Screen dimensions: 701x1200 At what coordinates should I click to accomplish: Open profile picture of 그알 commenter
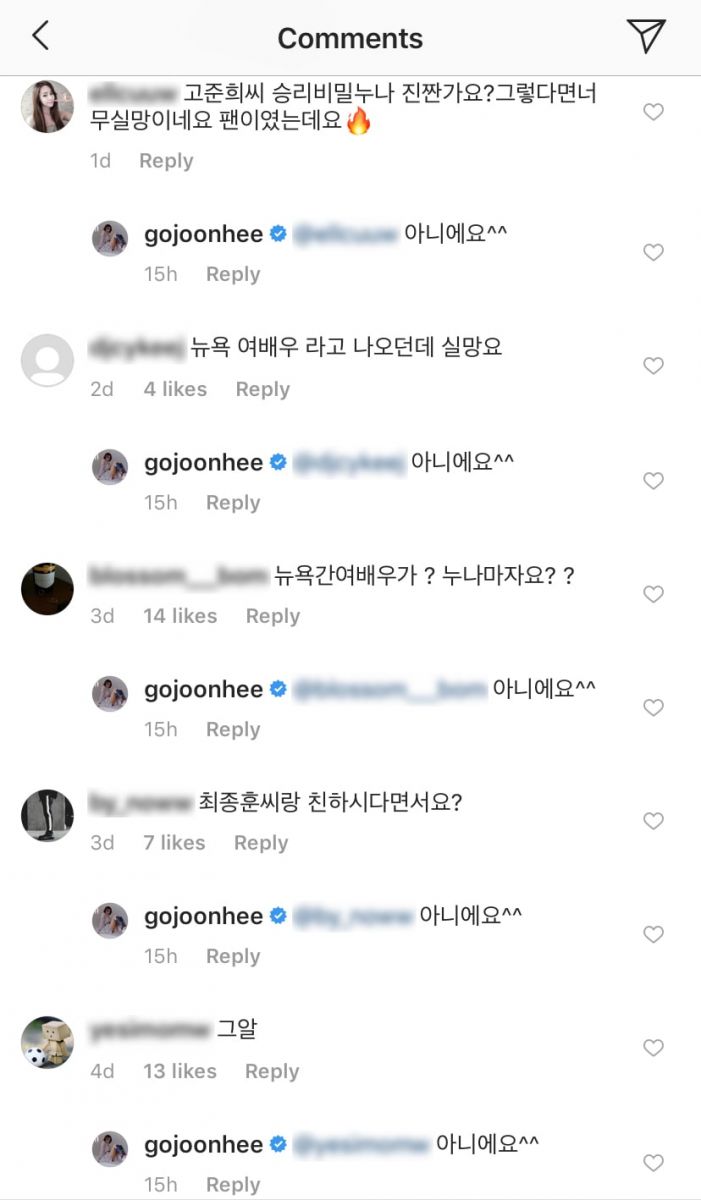(47, 1042)
